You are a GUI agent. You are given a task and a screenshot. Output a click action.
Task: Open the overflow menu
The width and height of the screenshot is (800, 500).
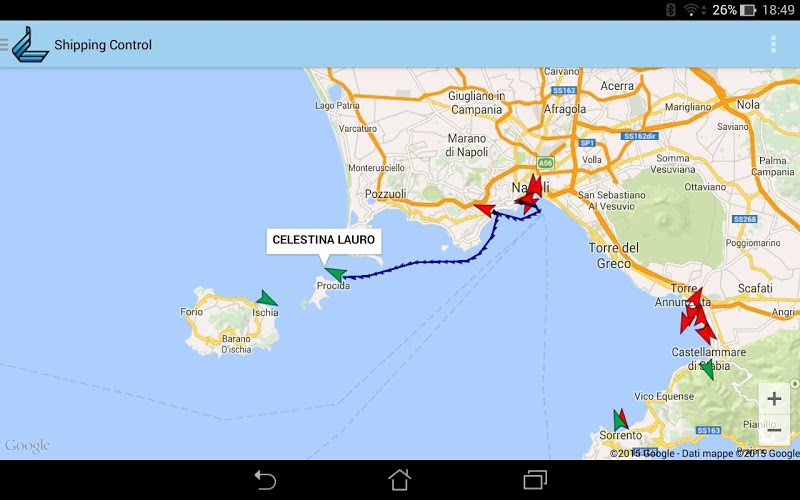773,44
